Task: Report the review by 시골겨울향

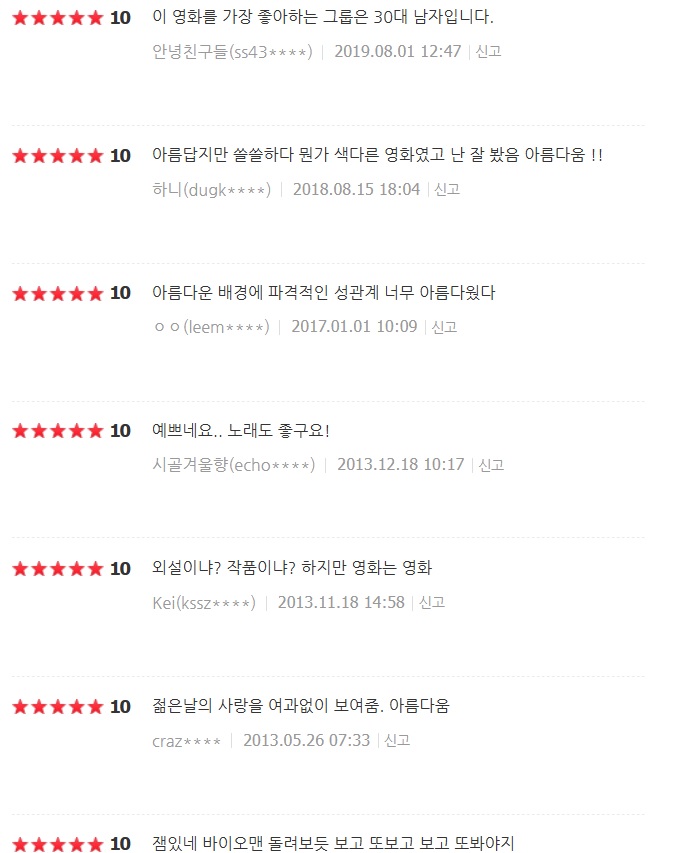Action: tap(491, 465)
